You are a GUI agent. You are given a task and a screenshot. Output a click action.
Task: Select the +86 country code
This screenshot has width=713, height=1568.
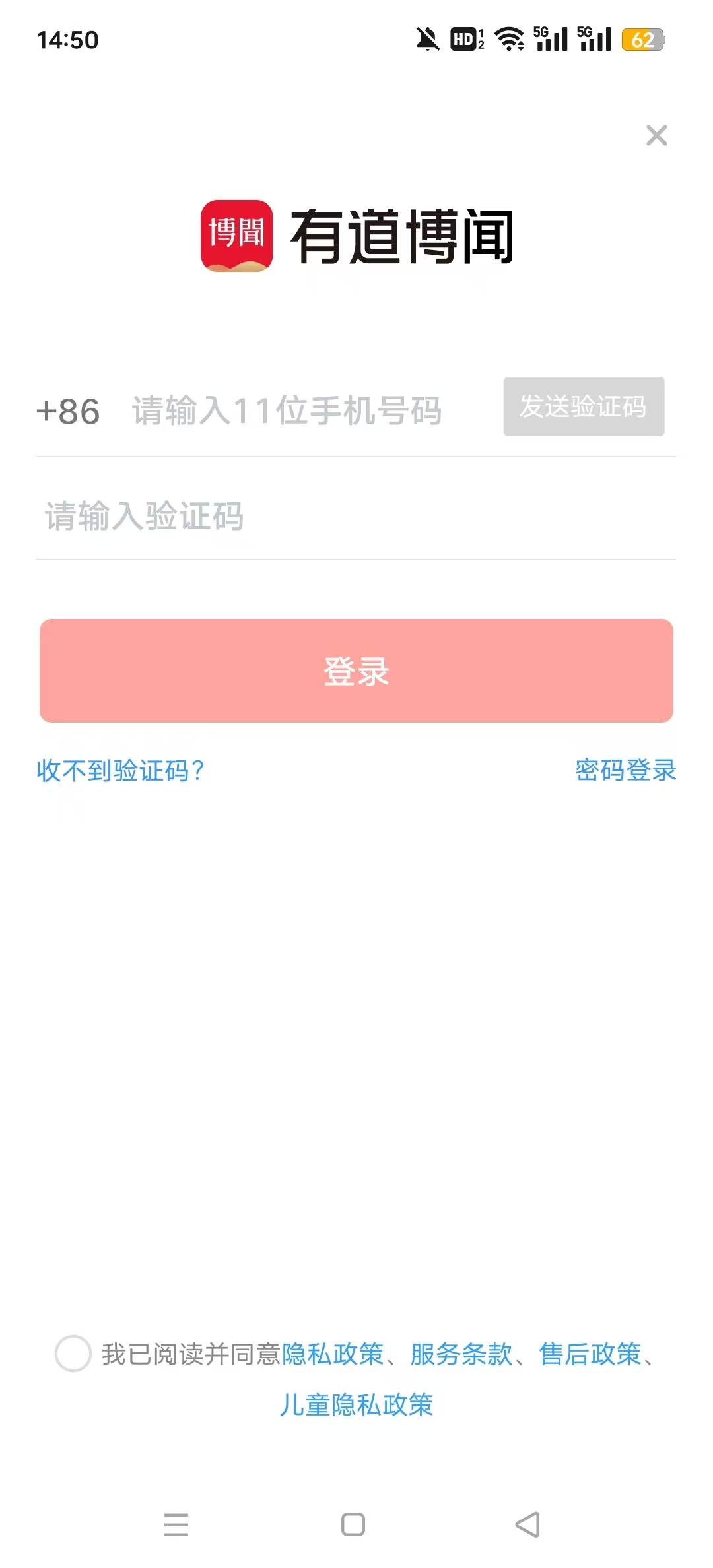pyautogui.click(x=68, y=412)
